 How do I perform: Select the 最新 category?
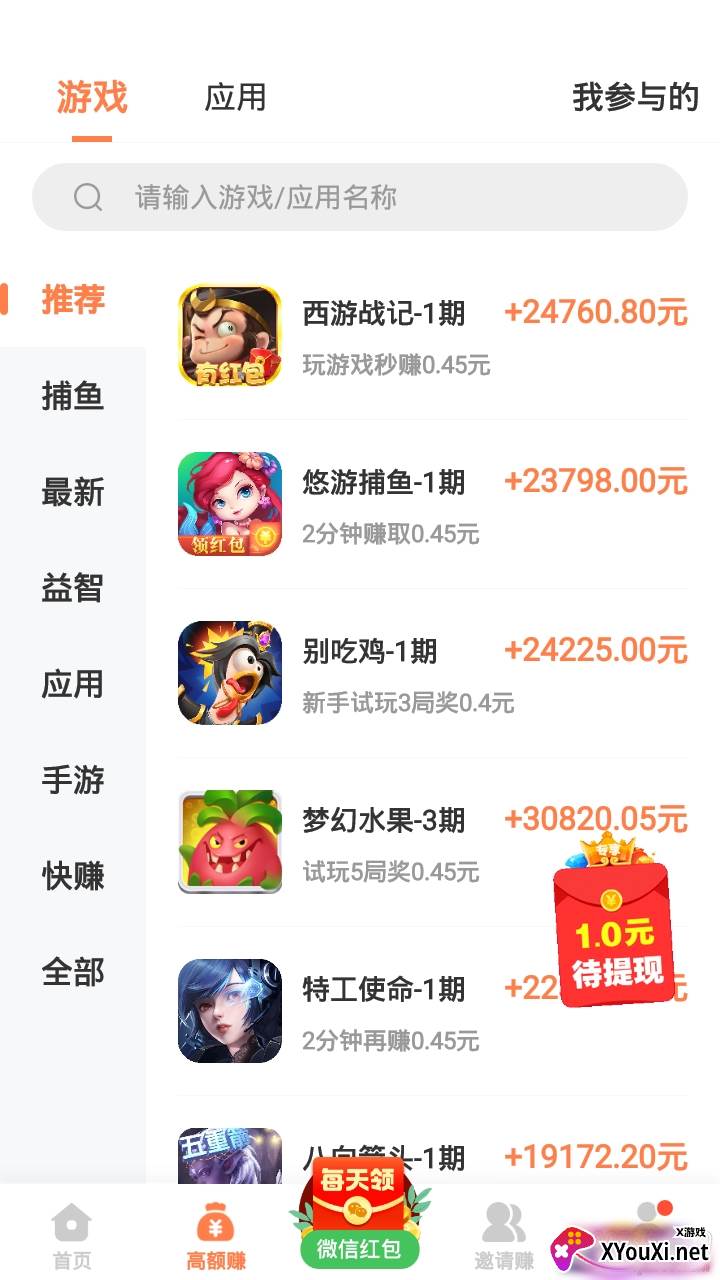click(73, 492)
